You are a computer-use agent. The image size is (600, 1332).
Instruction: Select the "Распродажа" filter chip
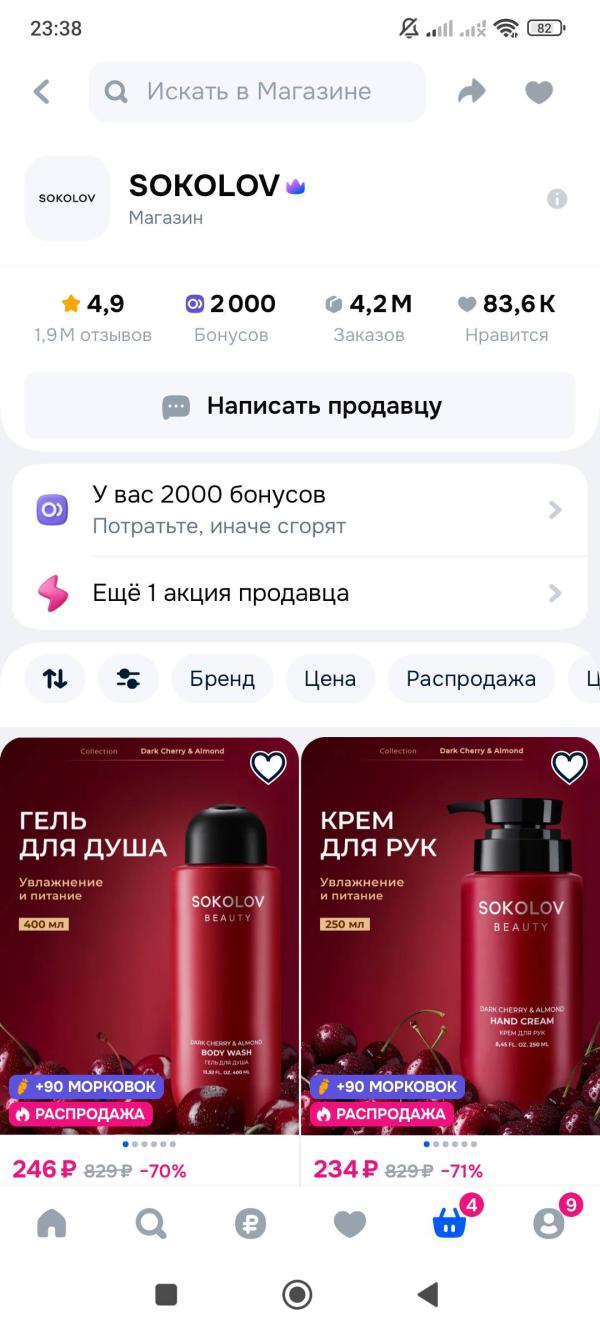point(471,679)
